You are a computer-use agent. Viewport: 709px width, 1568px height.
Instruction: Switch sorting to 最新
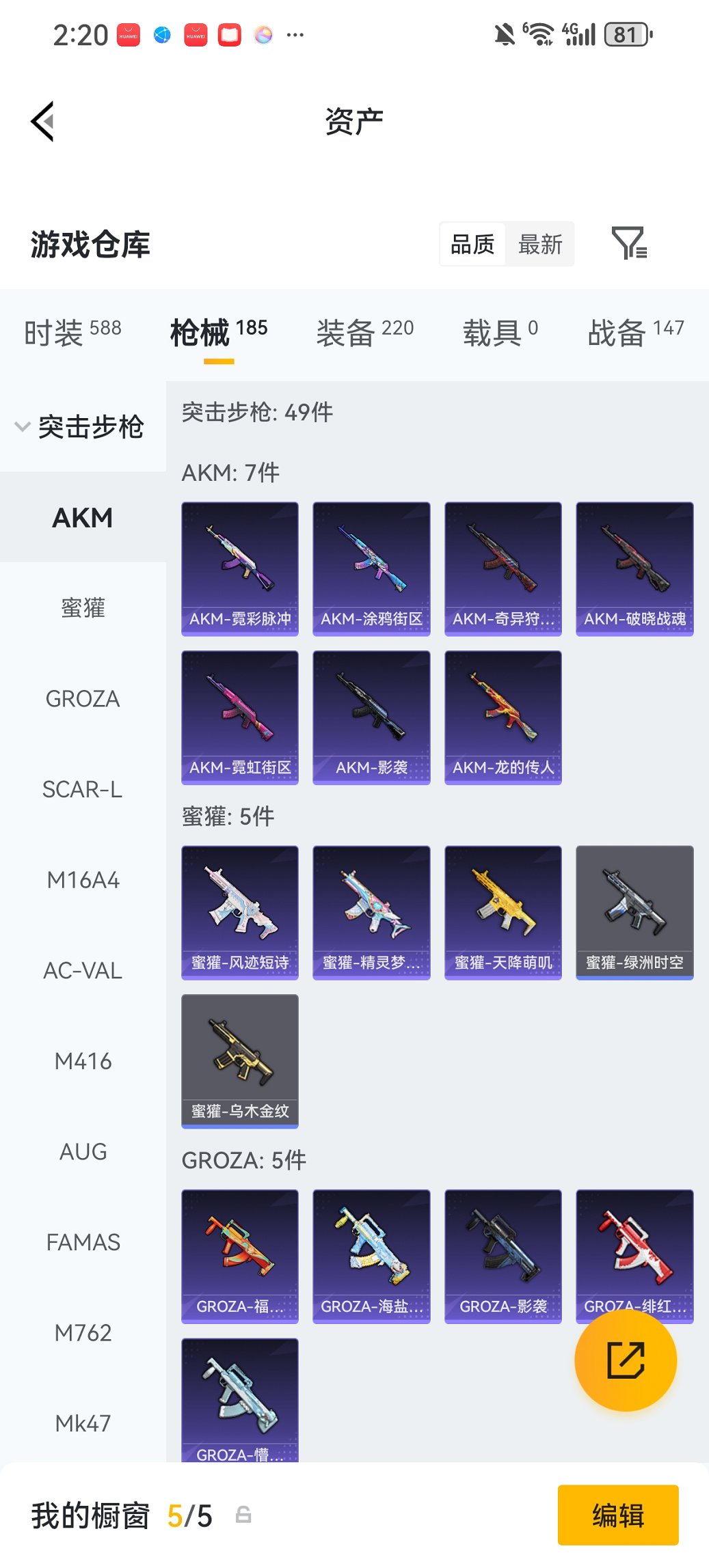click(539, 244)
